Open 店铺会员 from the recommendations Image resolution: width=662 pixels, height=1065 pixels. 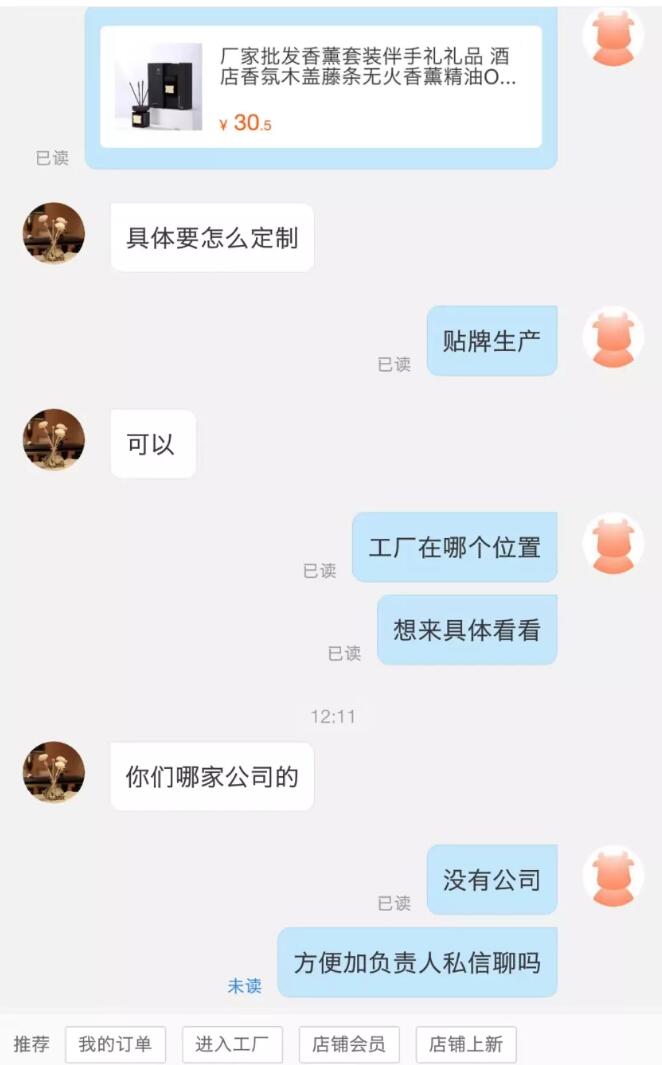click(348, 1044)
